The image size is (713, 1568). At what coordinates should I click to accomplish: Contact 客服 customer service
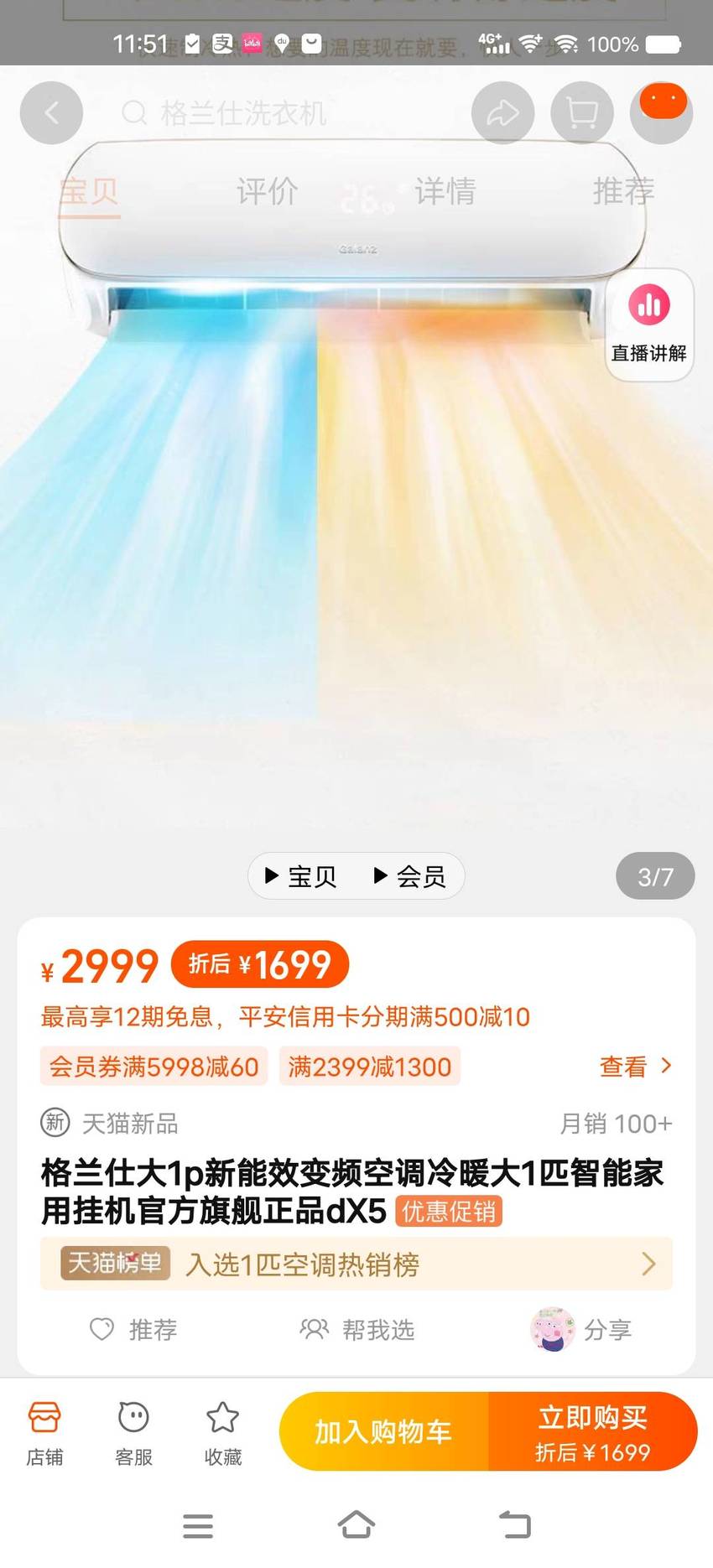coord(133,1433)
